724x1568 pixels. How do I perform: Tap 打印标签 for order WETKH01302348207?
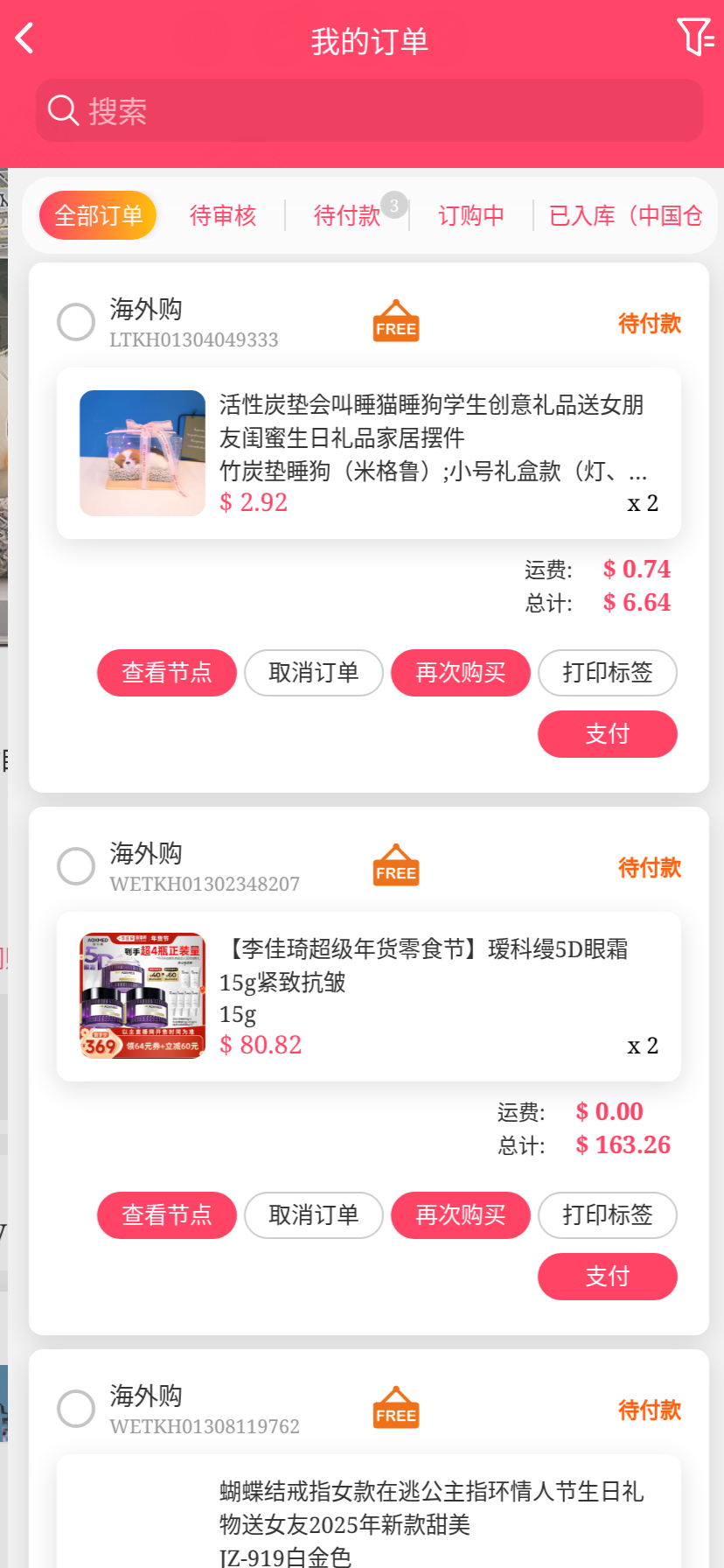point(608,1215)
